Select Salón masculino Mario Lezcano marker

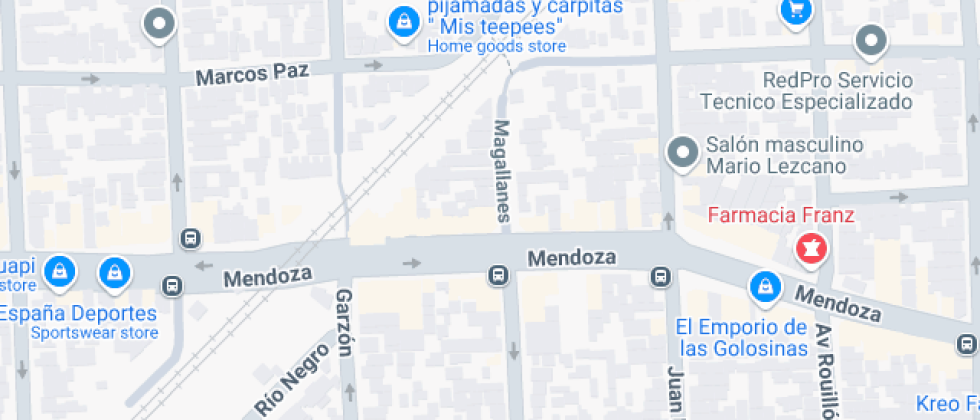pyautogui.click(x=684, y=152)
